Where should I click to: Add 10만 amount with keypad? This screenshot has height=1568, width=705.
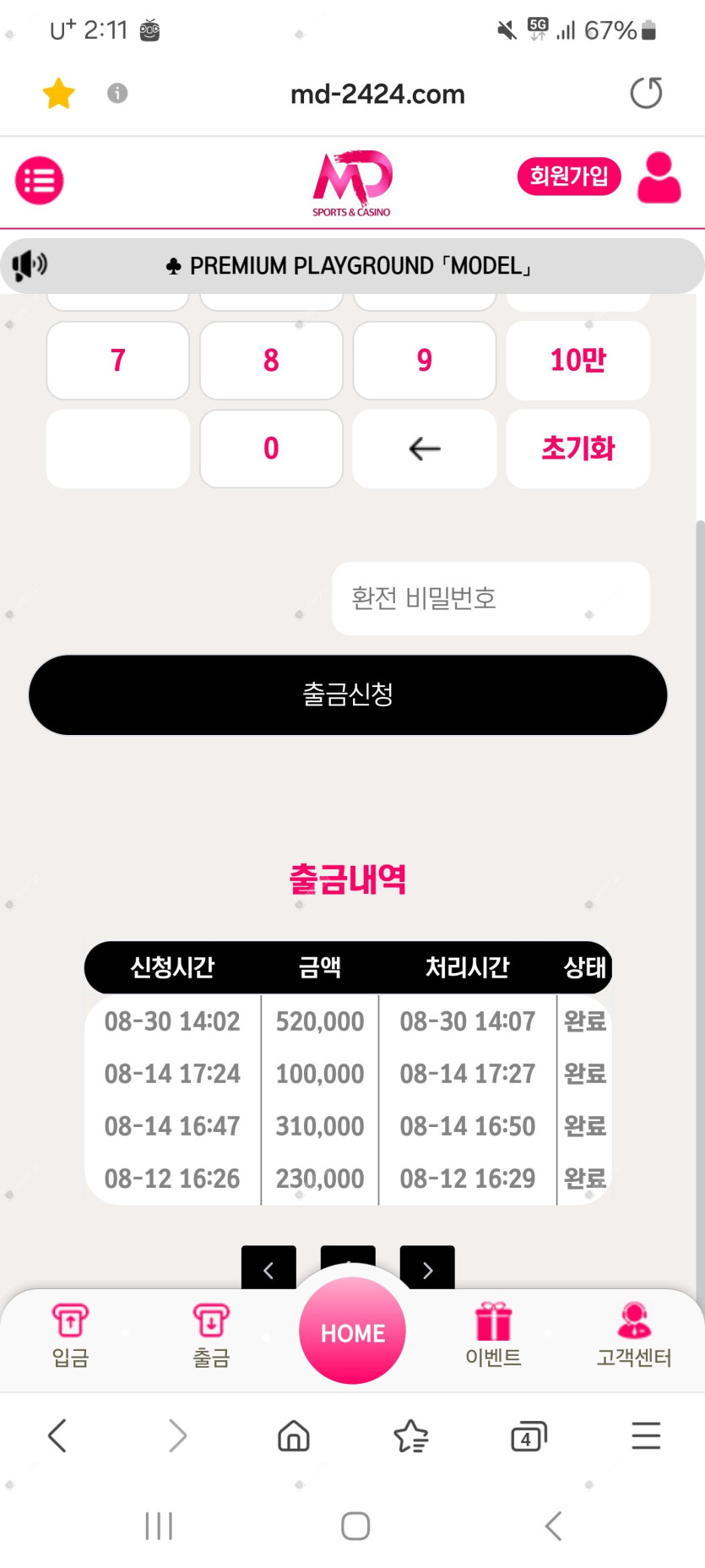(578, 361)
